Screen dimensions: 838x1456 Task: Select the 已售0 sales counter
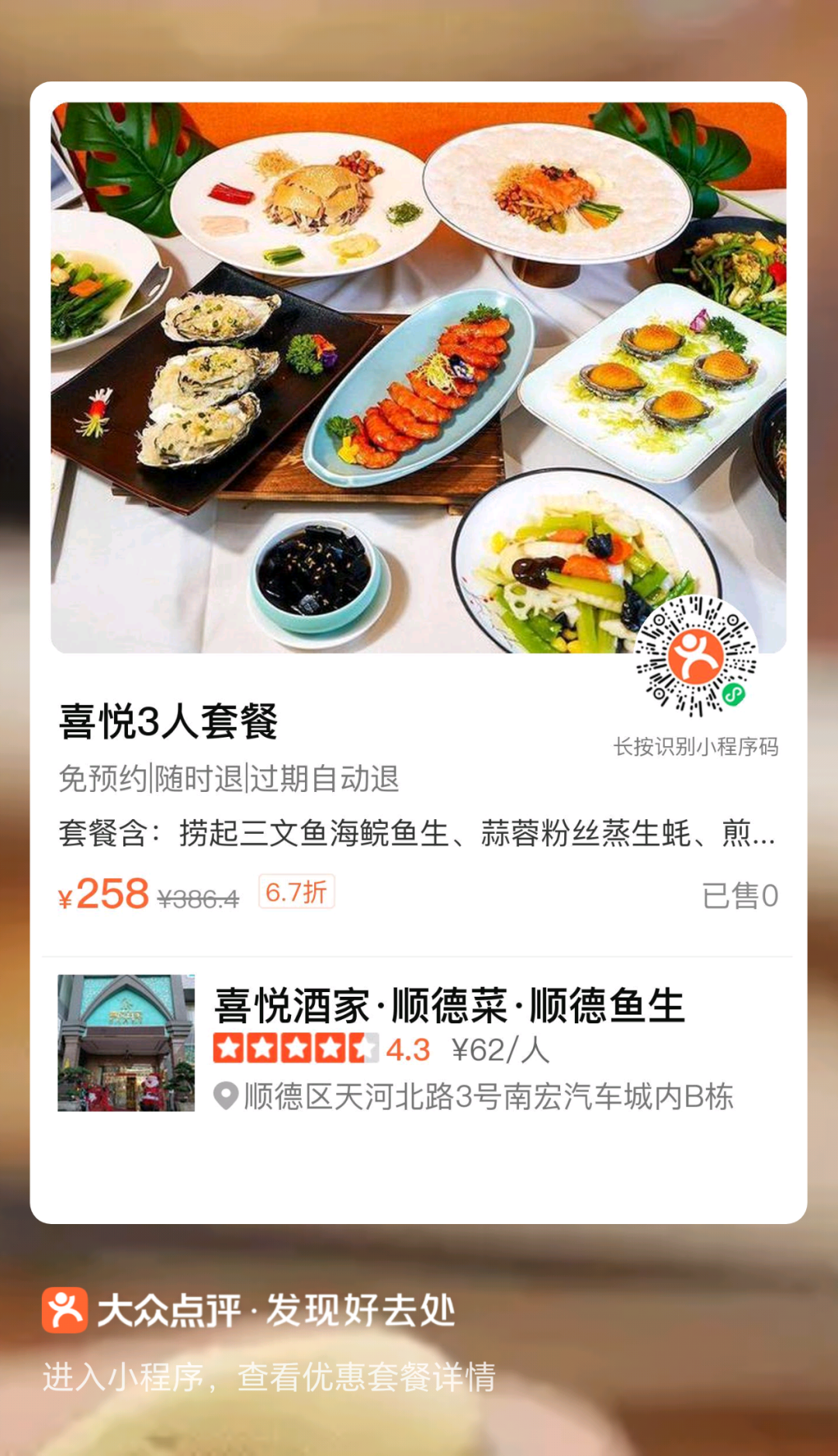739,897
